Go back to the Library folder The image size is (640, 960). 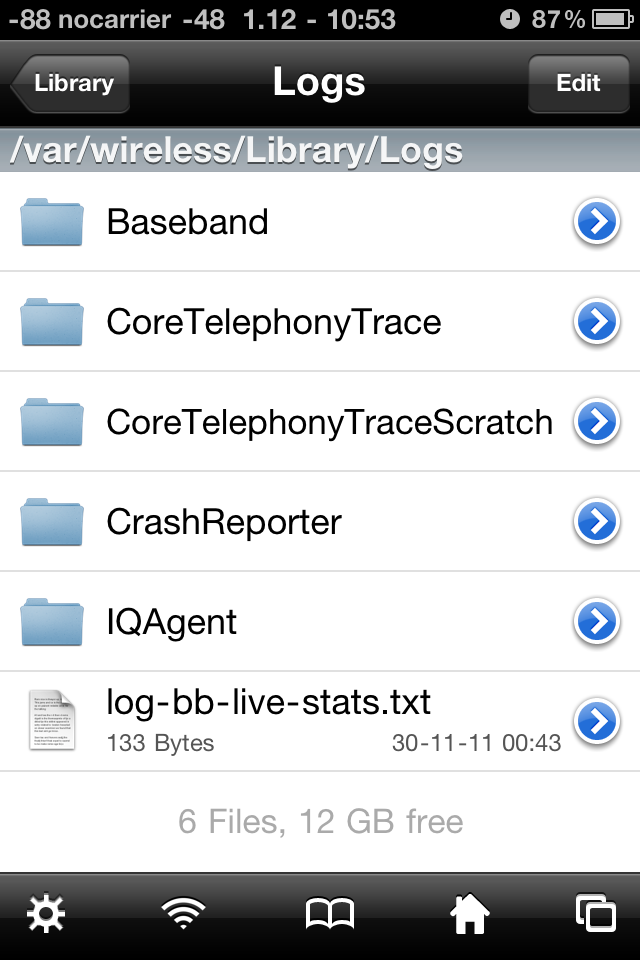(72, 84)
